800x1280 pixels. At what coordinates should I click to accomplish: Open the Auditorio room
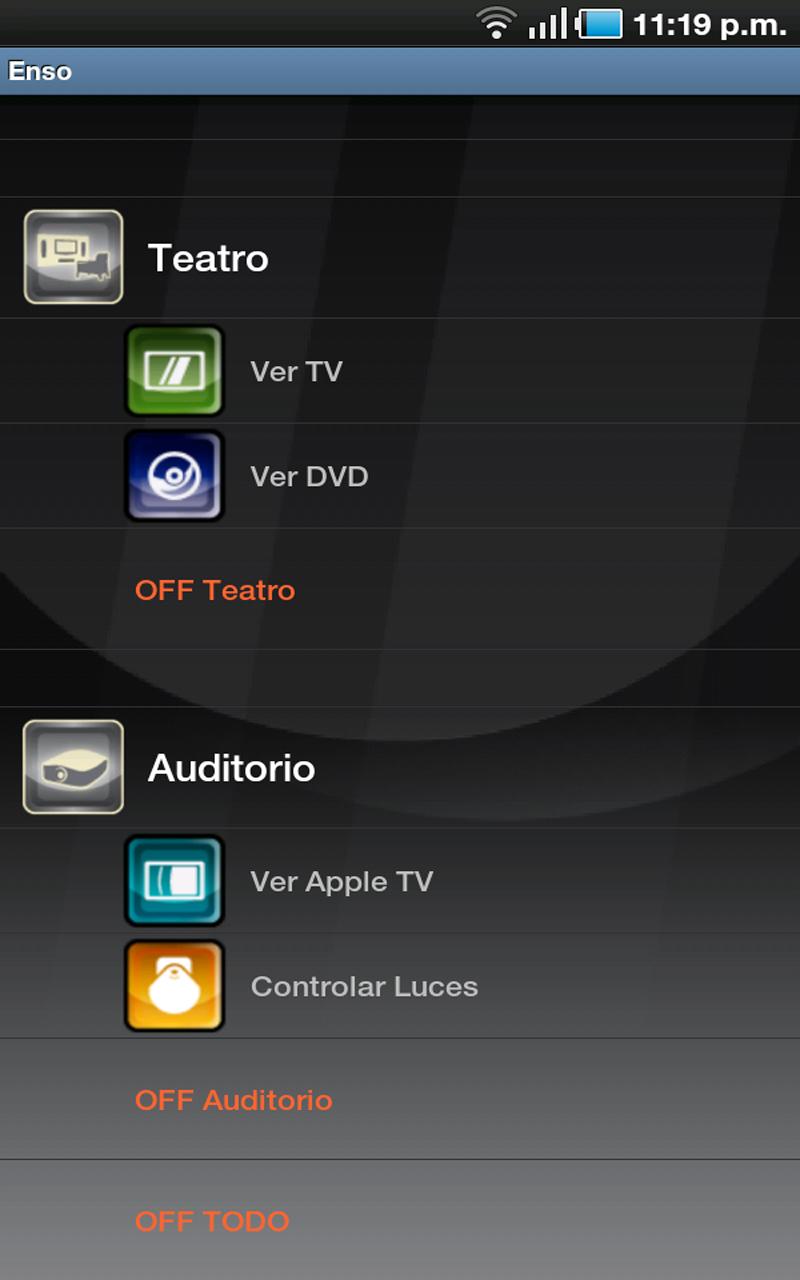(231, 768)
